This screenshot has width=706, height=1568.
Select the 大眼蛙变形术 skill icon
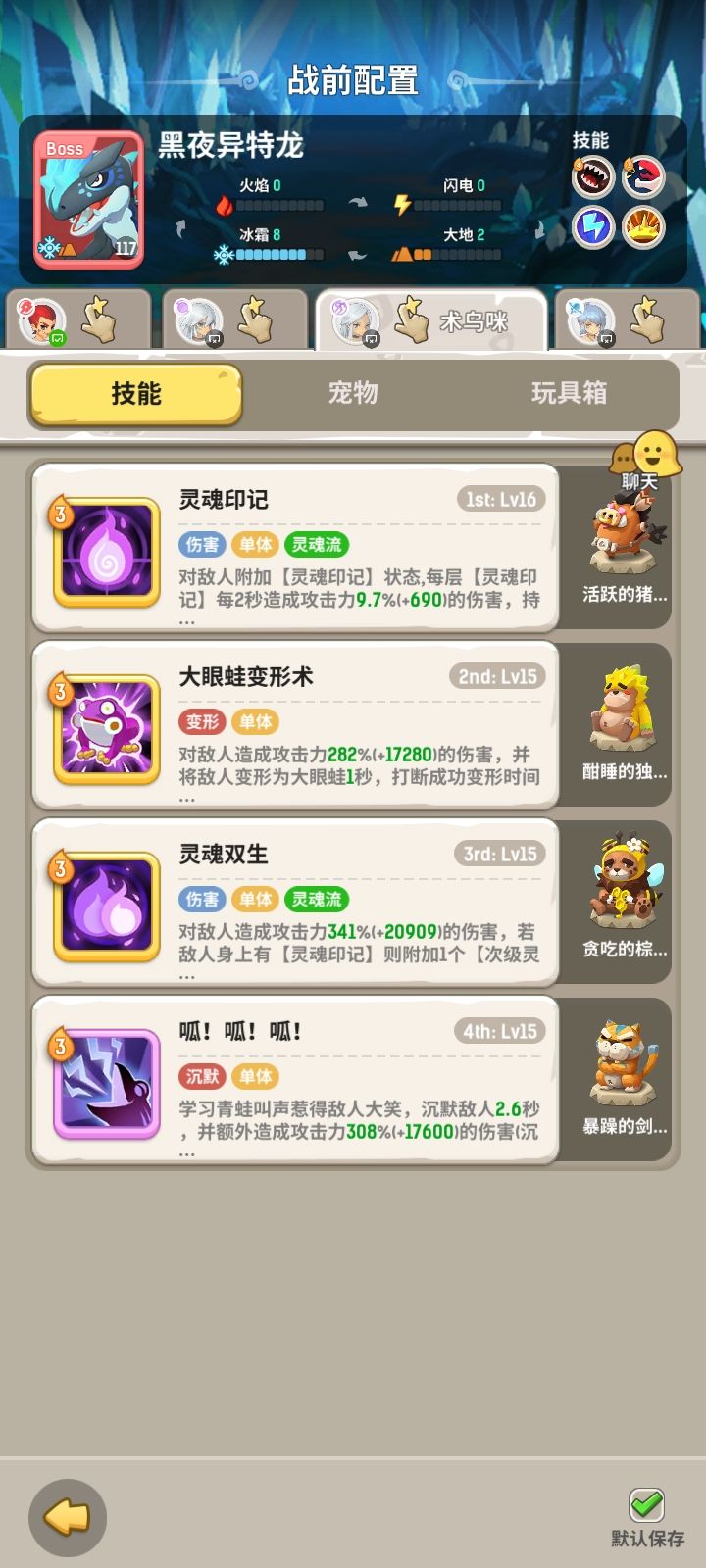click(105, 727)
